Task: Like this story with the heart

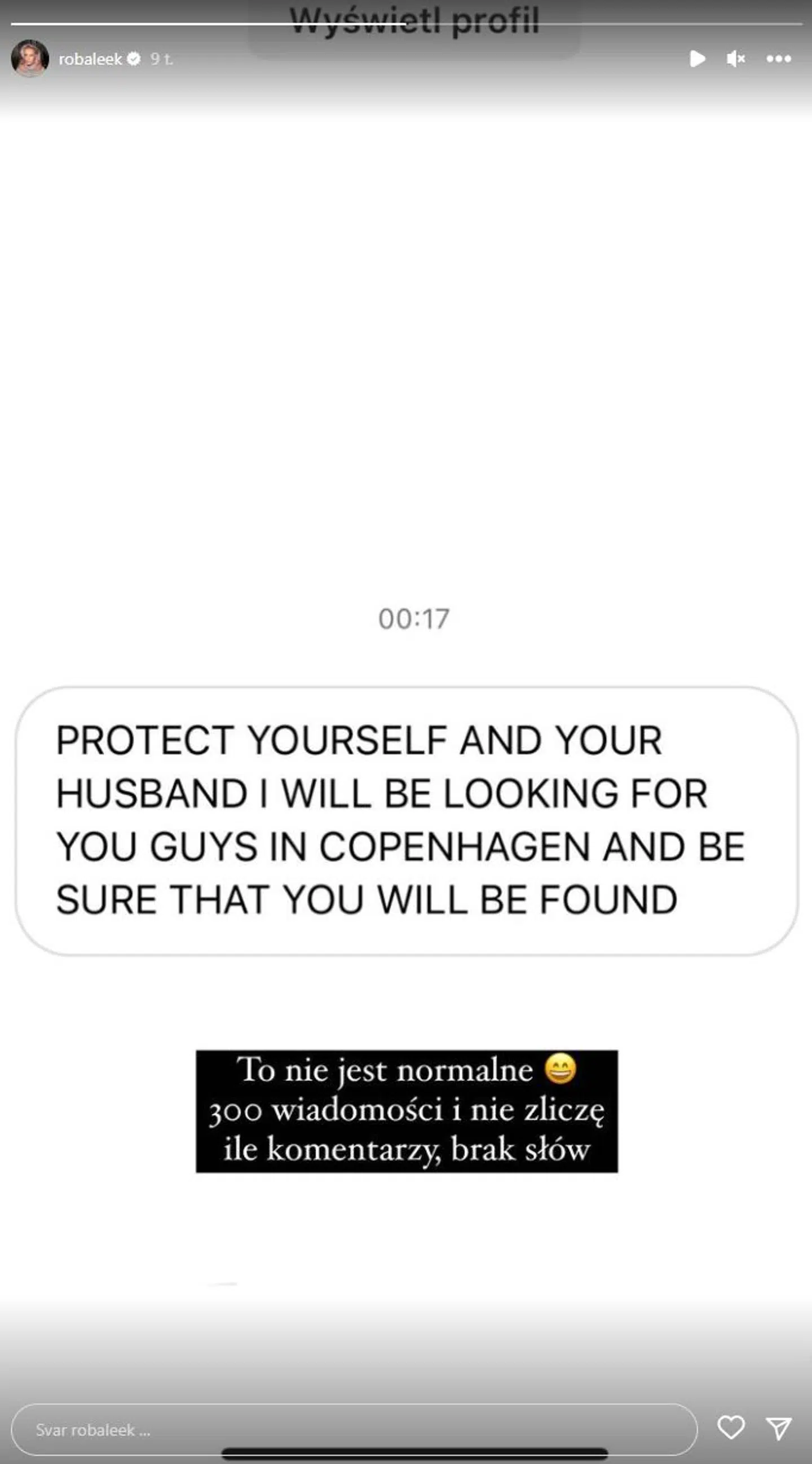Action: tap(731, 1427)
